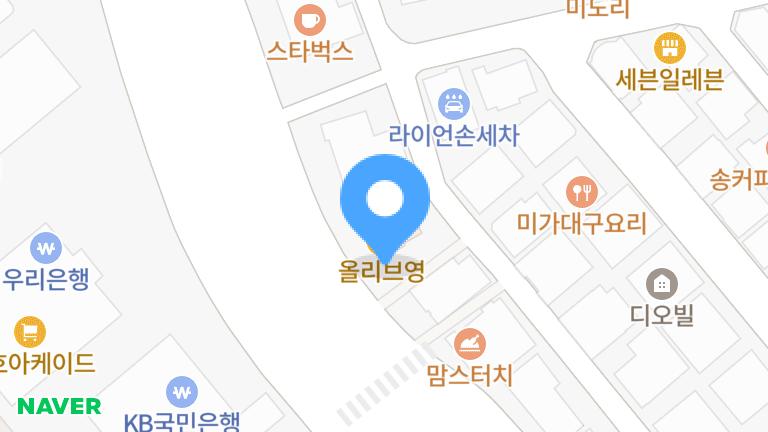Open the 스타벅스 cafe marker
Image resolution: width=768 pixels, height=432 pixels.
point(310,20)
